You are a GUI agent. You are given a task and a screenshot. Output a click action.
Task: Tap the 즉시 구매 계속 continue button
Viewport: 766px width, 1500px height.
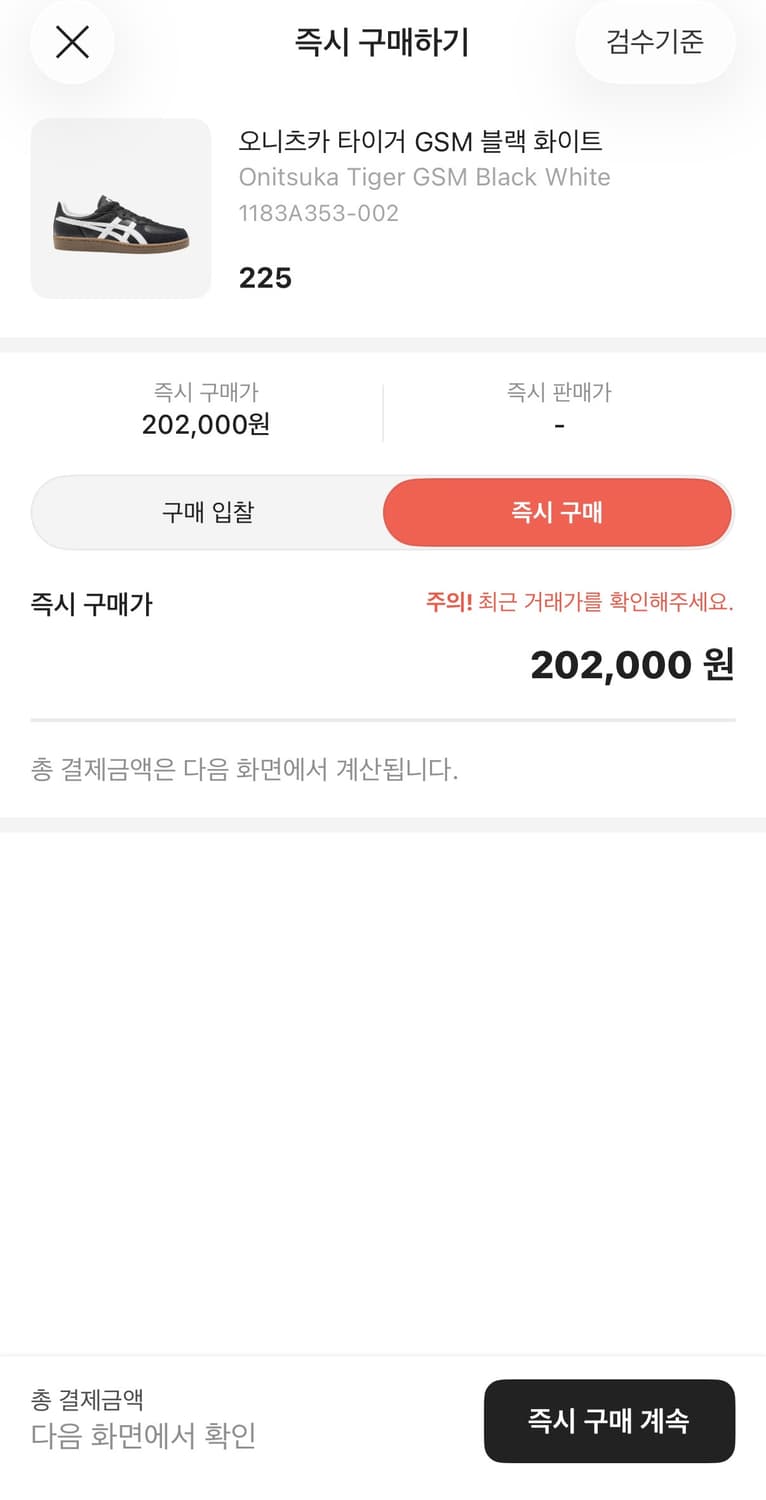pos(609,1421)
